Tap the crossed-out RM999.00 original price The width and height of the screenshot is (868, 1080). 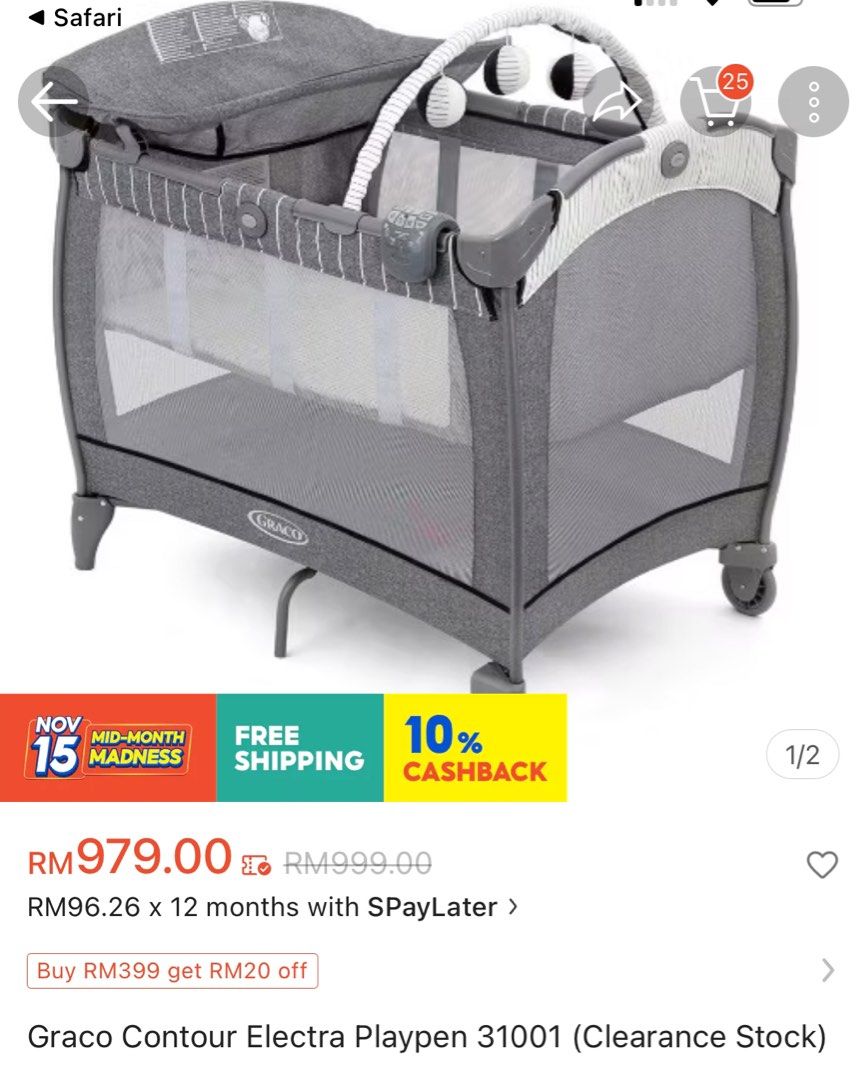click(360, 860)
